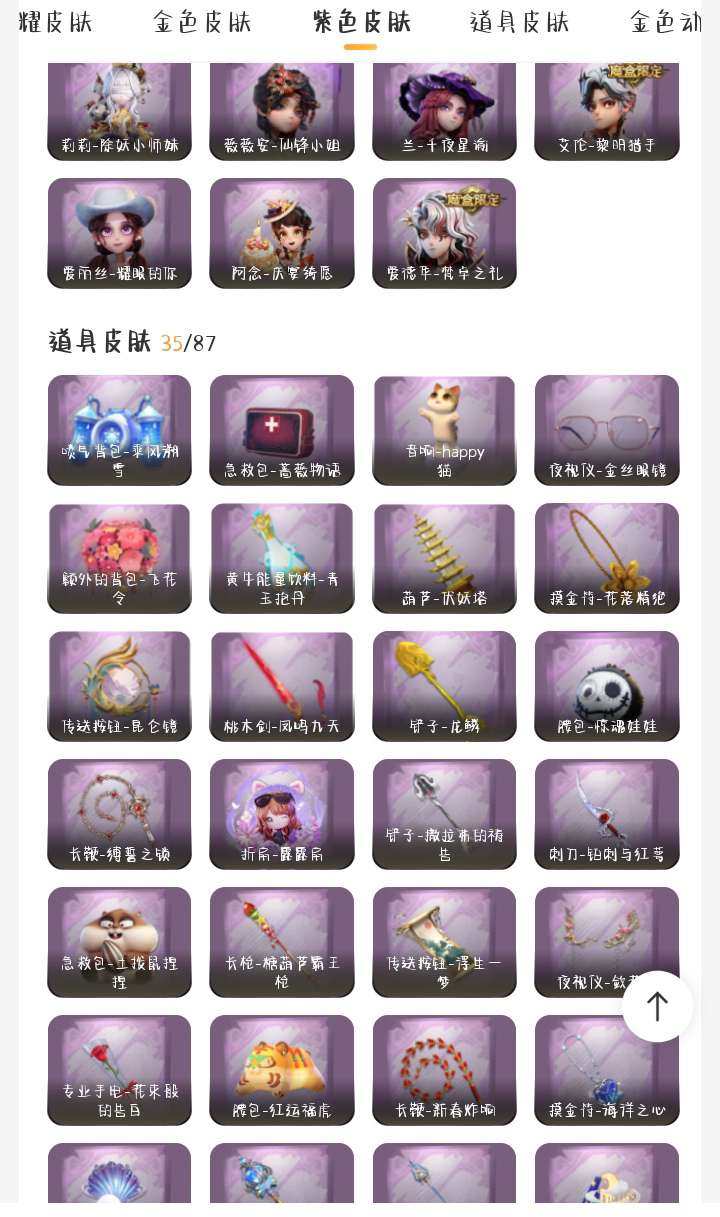The height and width of the screenshot is (1217, 720).
Task: Select the 音响-happy猫 item skin icon
Action: [x=444, y=430]
